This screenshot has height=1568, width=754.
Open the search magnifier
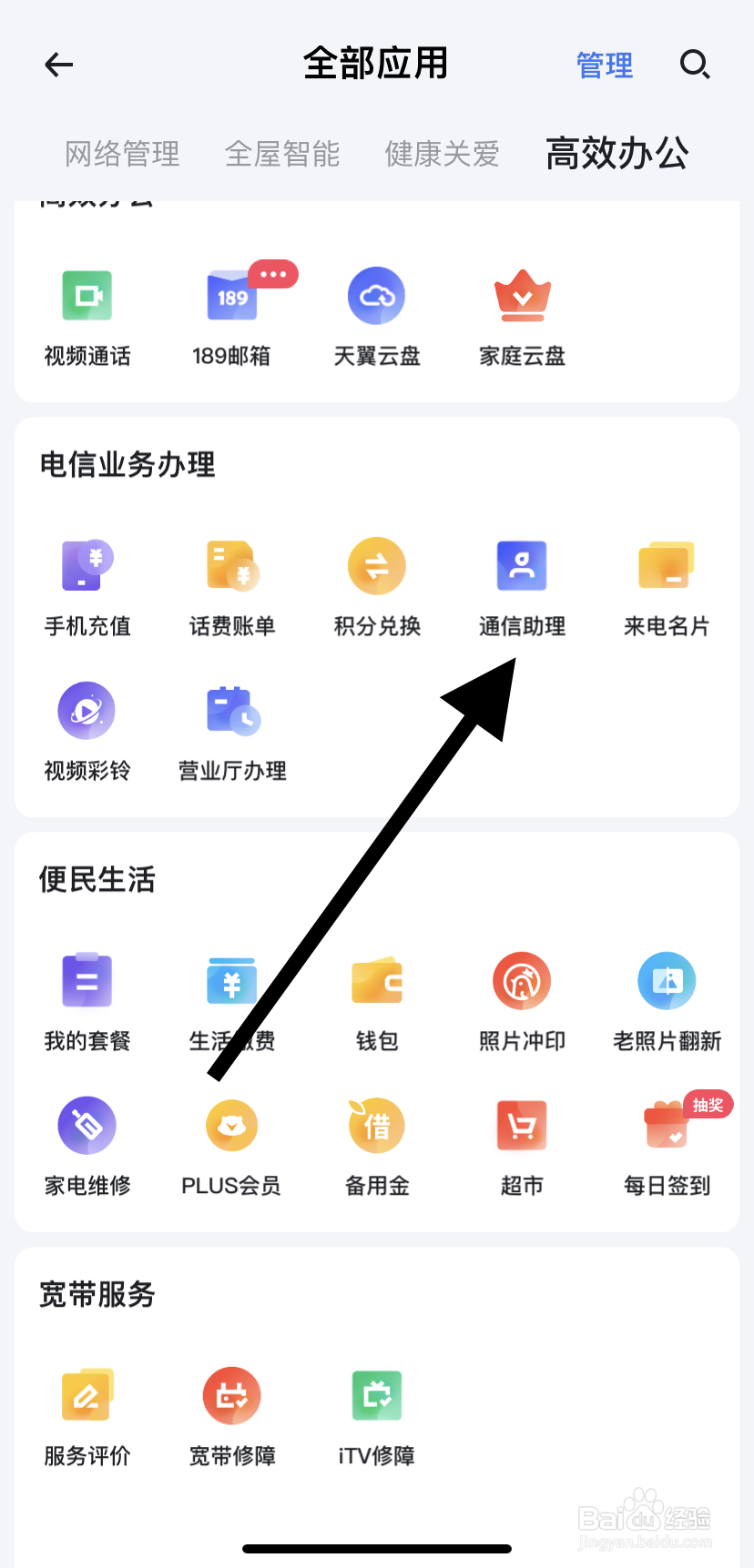point(695,65)
